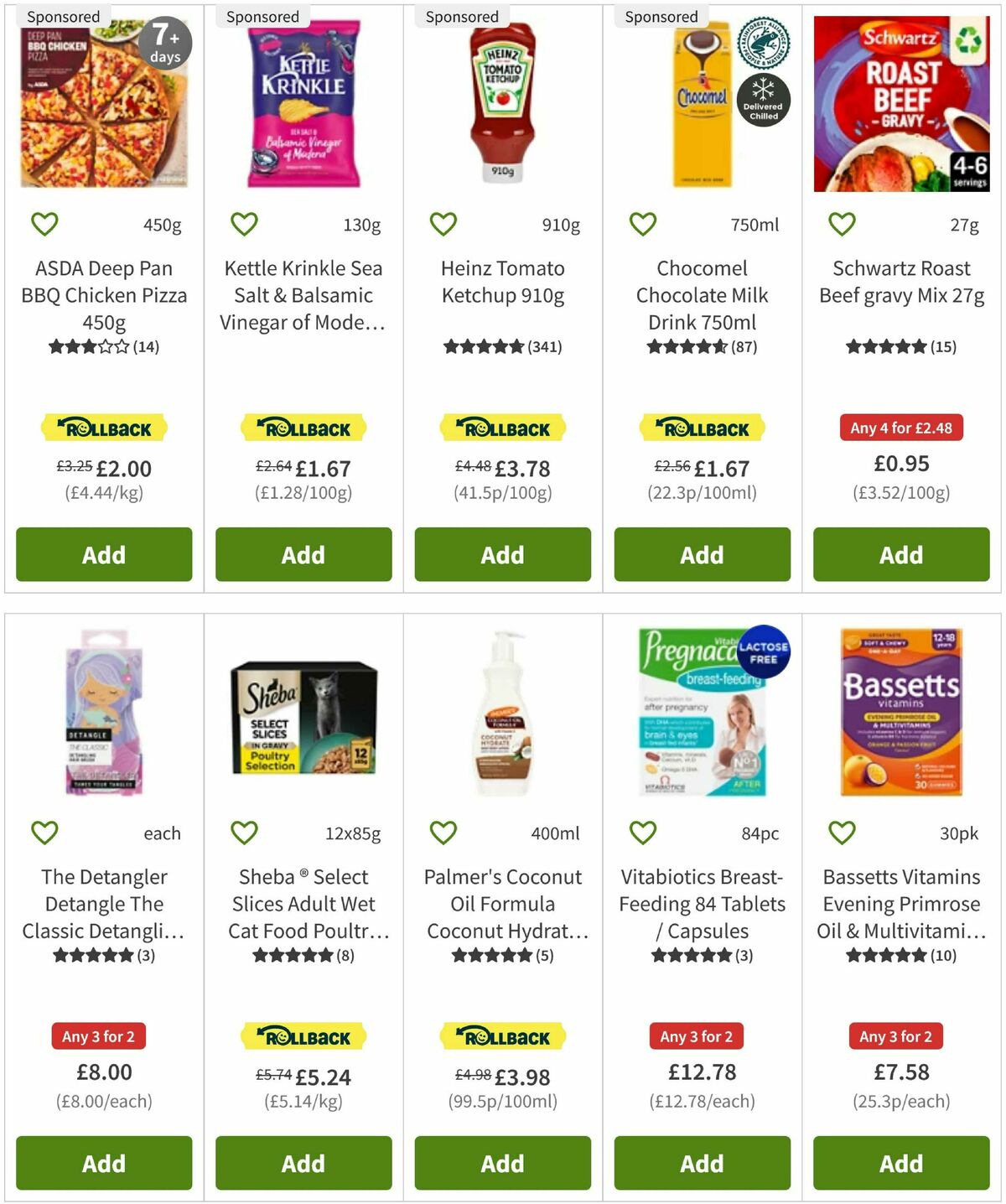Screen dimensions: 1006x1204
Task: Add Heinz Tomato Ketchup to the basket
Action: (502, 554)
